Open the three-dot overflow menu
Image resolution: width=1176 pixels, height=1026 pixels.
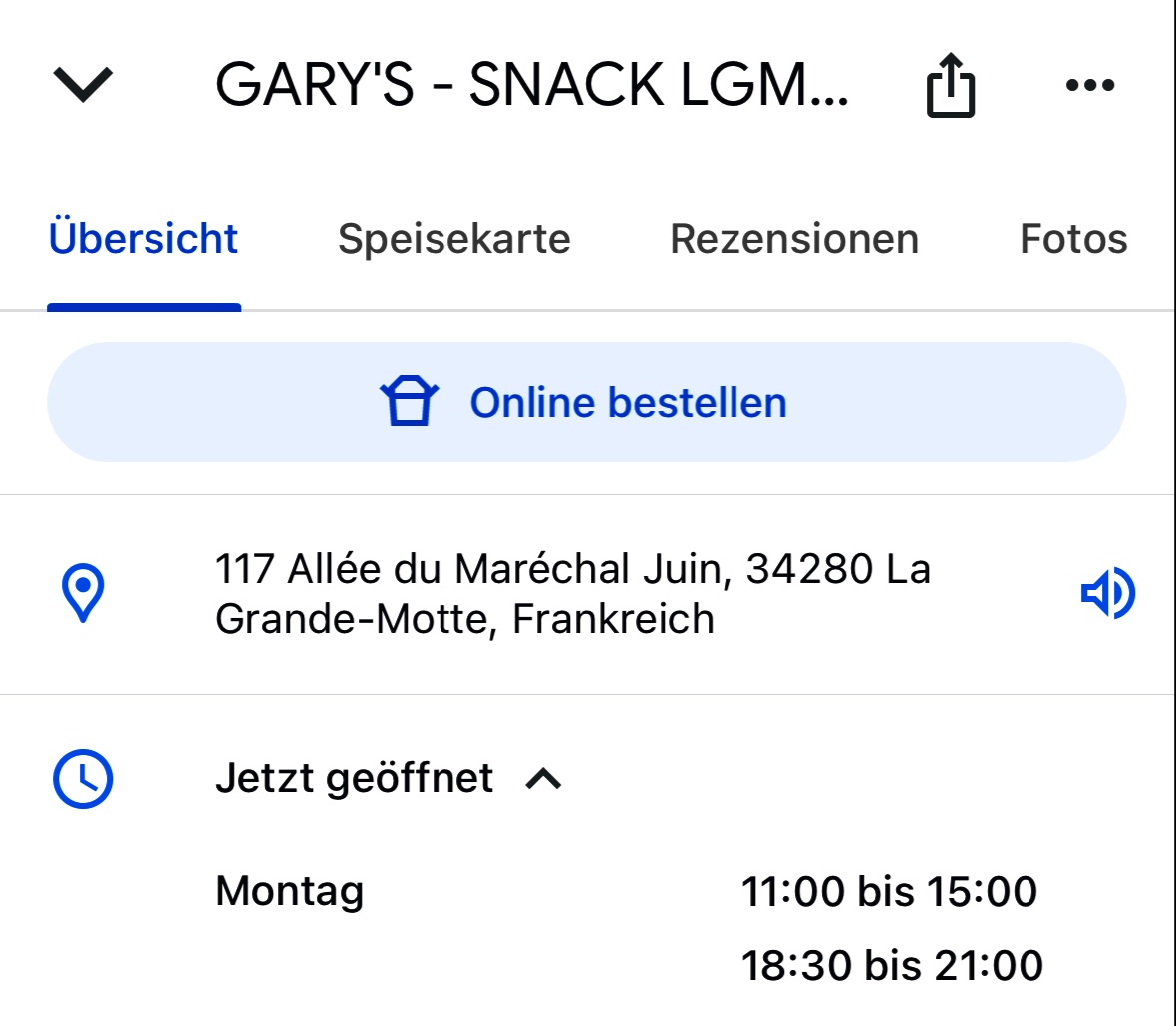pyautogui.click(x=1089, y=85)
